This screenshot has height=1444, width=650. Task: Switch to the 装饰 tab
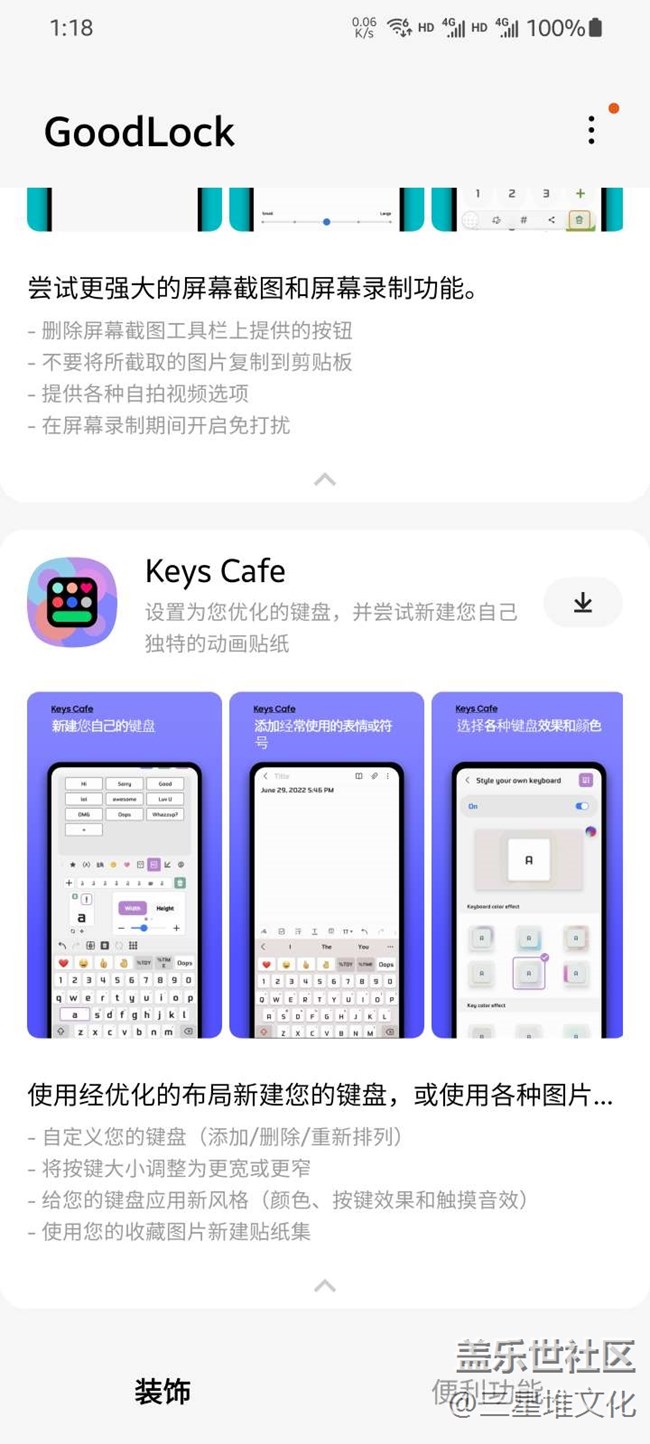pyautogui.click(x=162, y=1391)
